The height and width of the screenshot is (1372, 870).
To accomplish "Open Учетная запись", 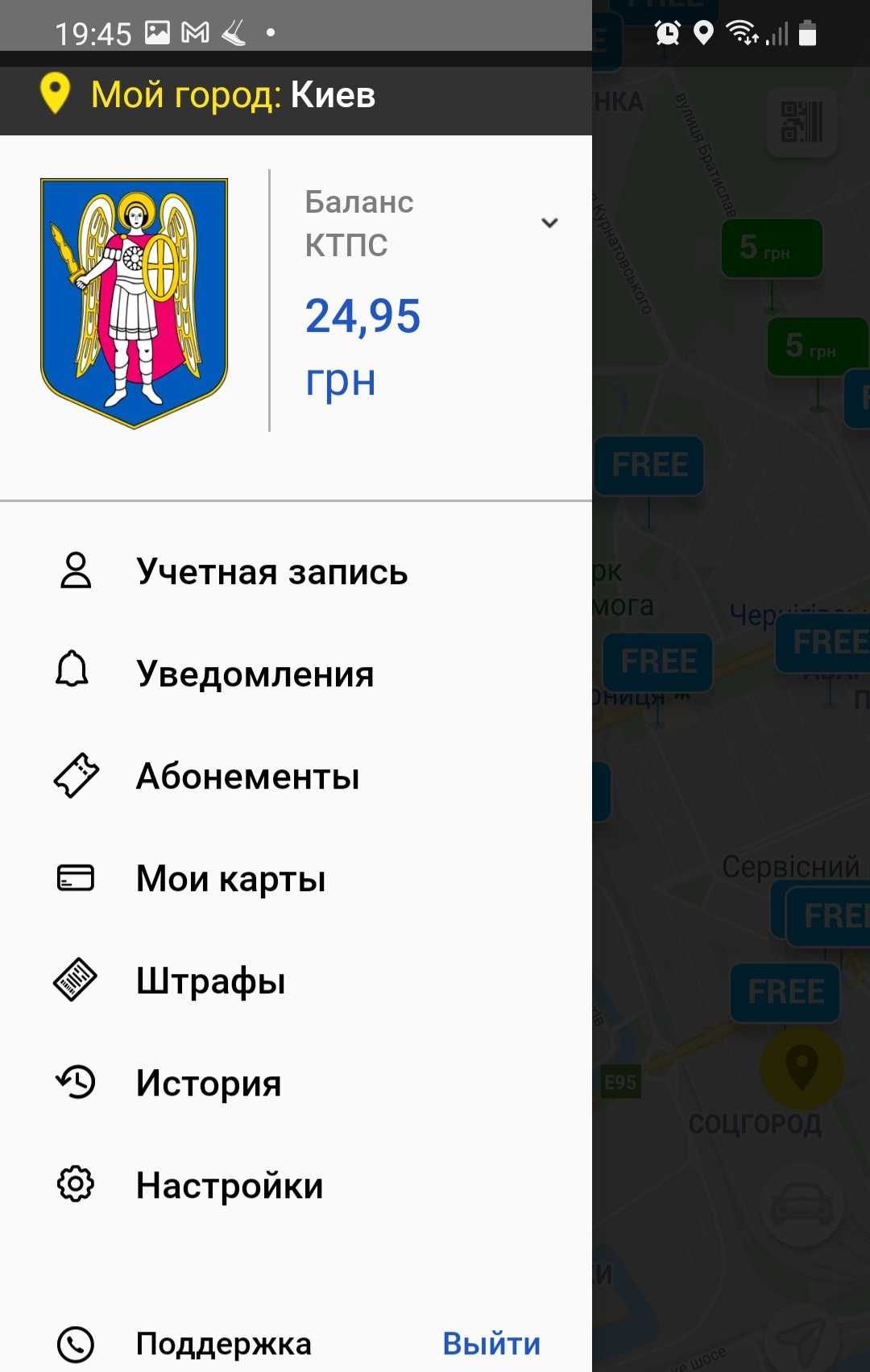I will [271, 572].
